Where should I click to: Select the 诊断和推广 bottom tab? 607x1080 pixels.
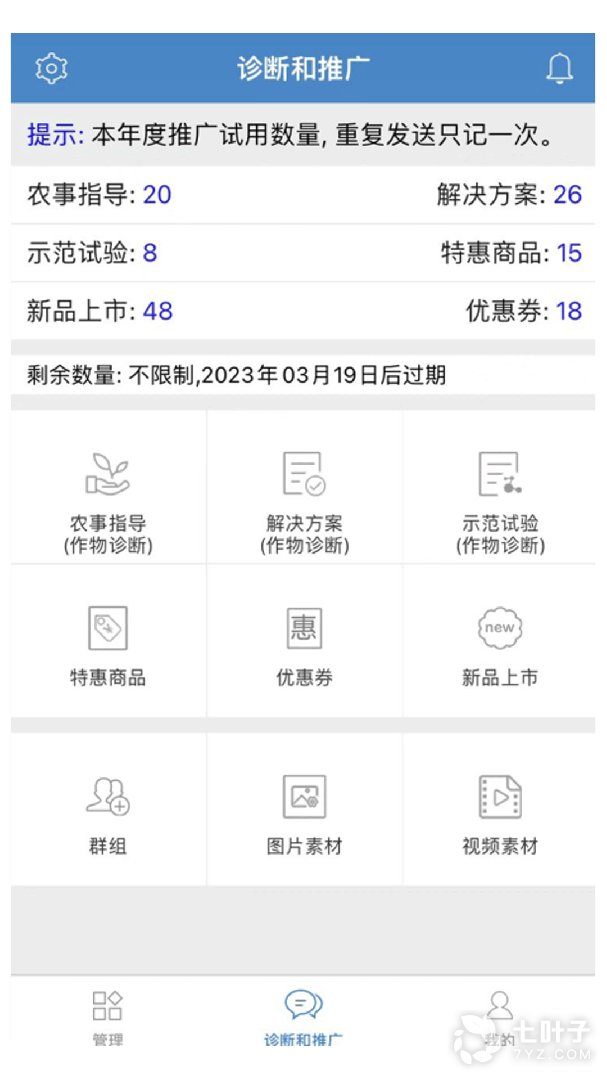pos(303,1018)
